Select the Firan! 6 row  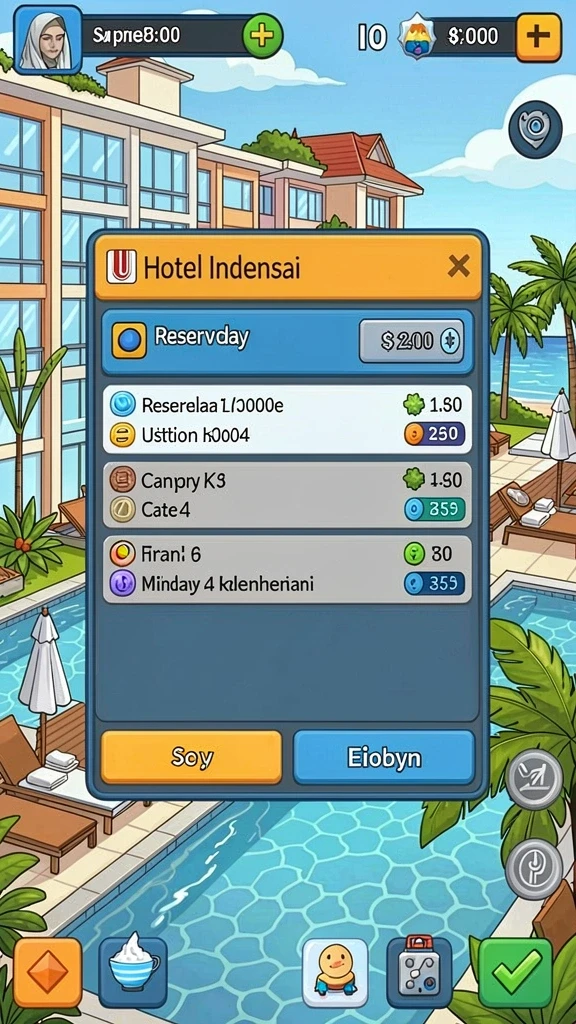point(287,569)
